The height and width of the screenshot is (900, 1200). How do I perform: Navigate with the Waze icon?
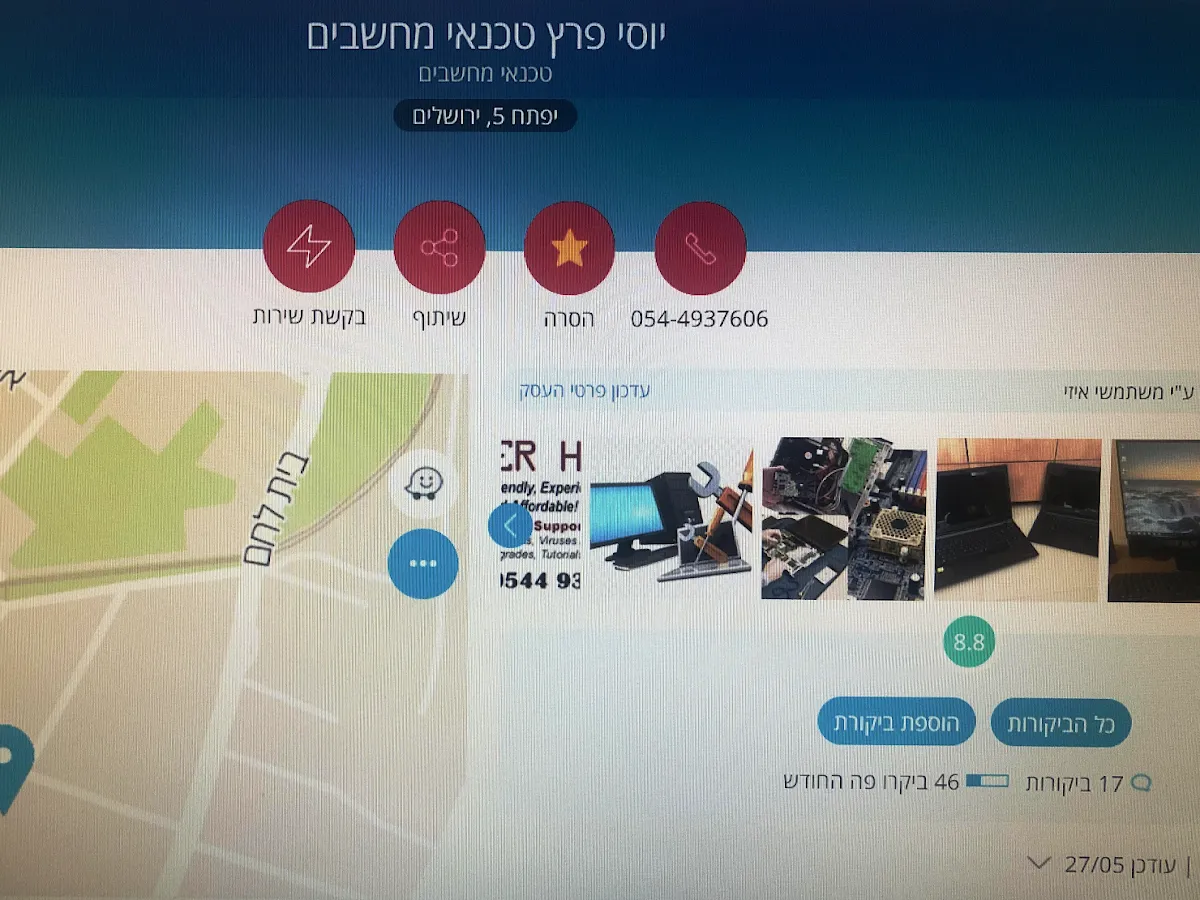point(422,485)
